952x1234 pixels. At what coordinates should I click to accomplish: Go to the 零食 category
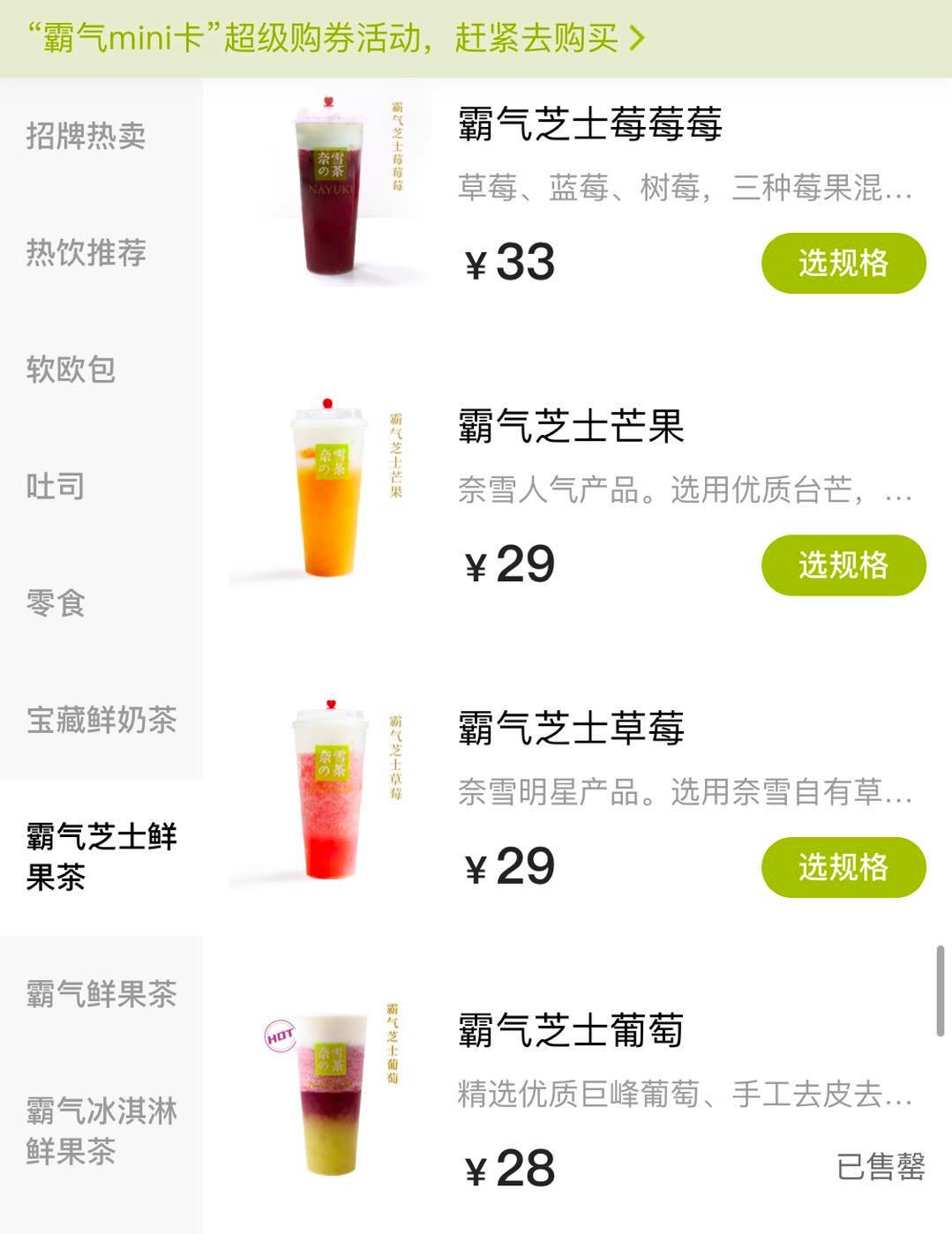pyautogui.click(x=56, y=603)
